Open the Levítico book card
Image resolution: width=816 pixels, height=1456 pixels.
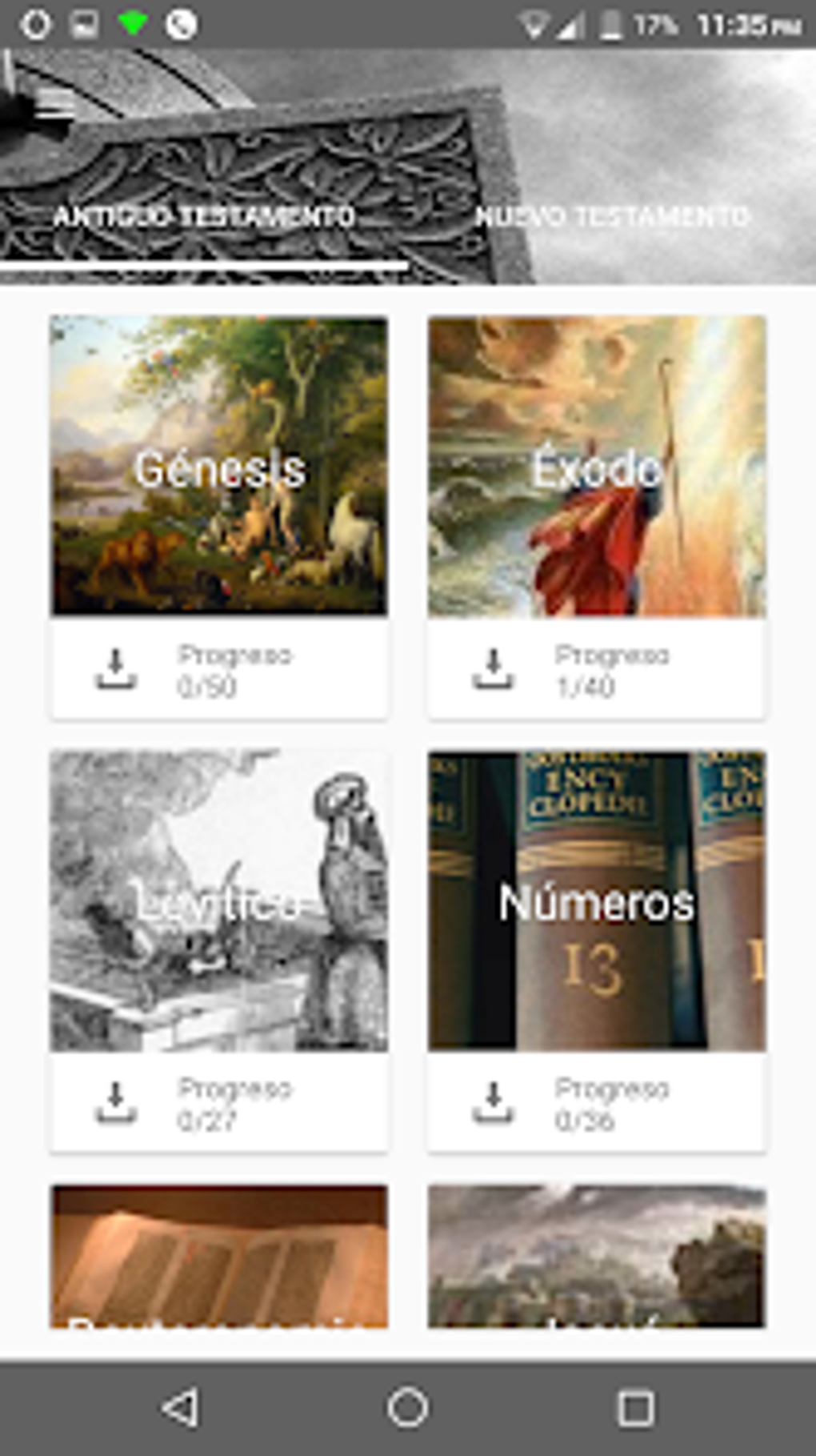pos(219,900)
